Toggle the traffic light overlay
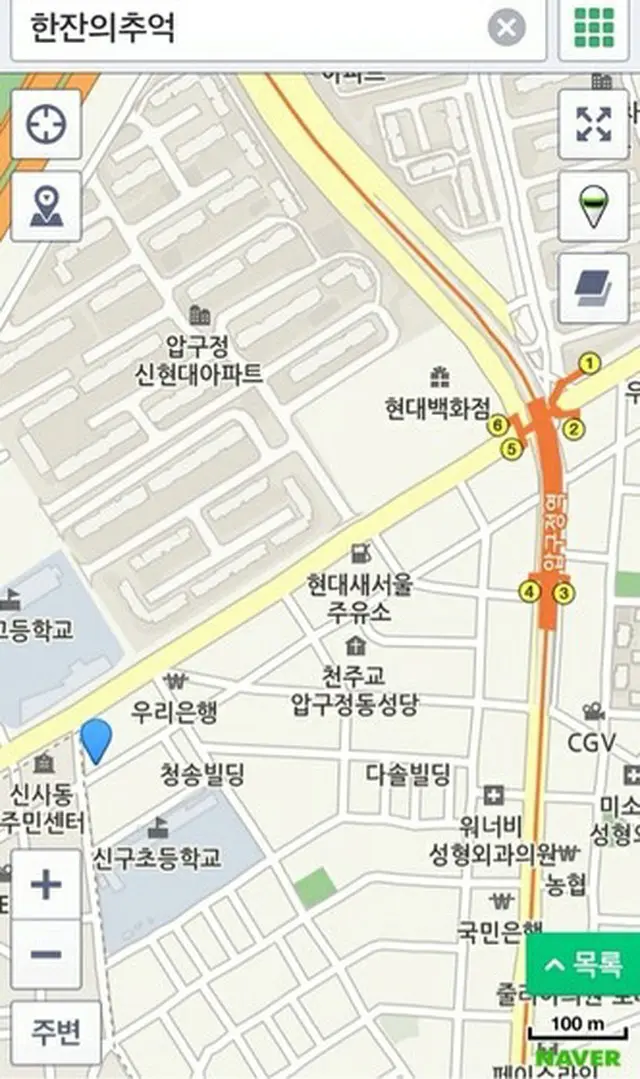Image resolution: width=640 pixels, height=1079 pixels. [594, 206]
